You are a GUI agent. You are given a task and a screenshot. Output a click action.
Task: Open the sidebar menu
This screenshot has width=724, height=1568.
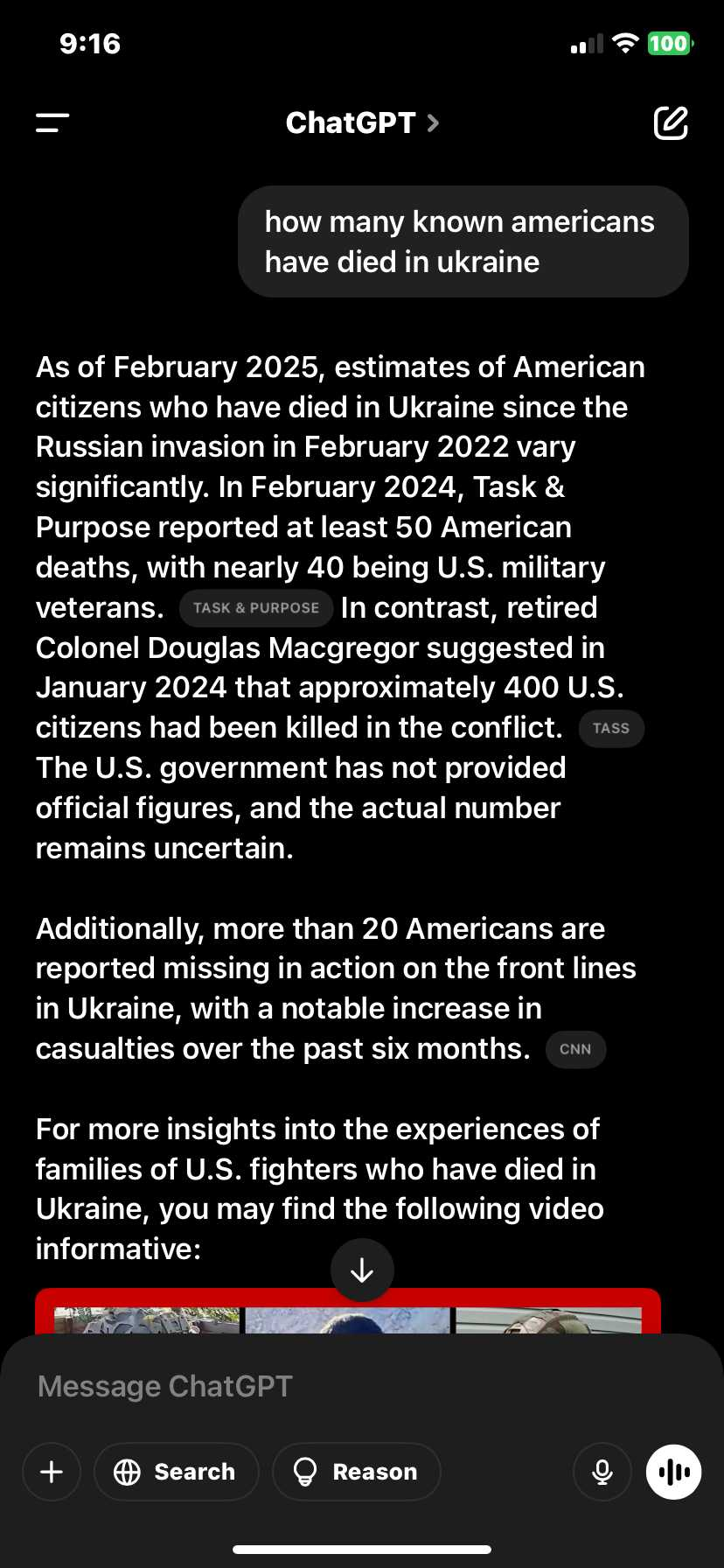(52, 123)
